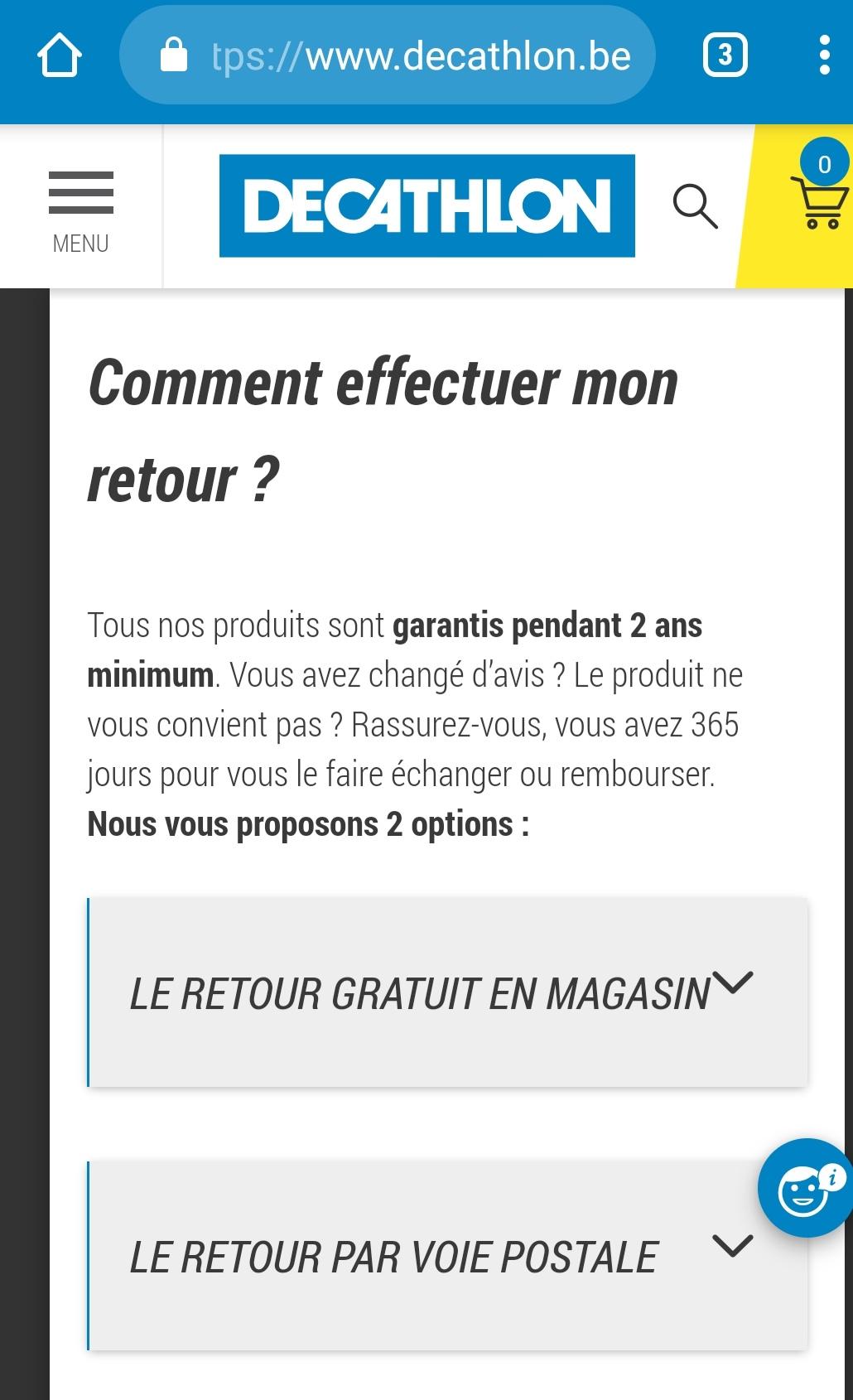The height and width of the screenshot is (1400, 853).
Task: Expand Le retour gratuit en magasin
Action: [447, 992]
